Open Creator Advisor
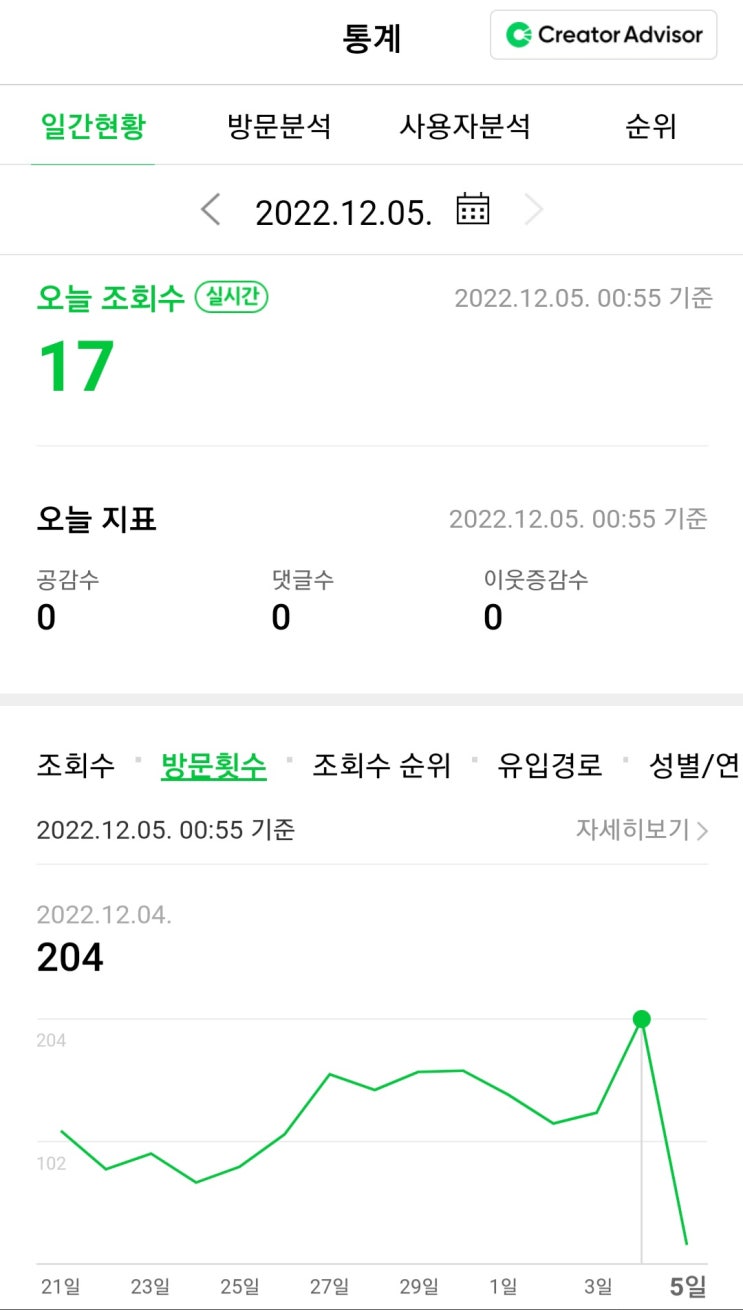Viewport: 743px width, 1310px height. coord(603,35)
